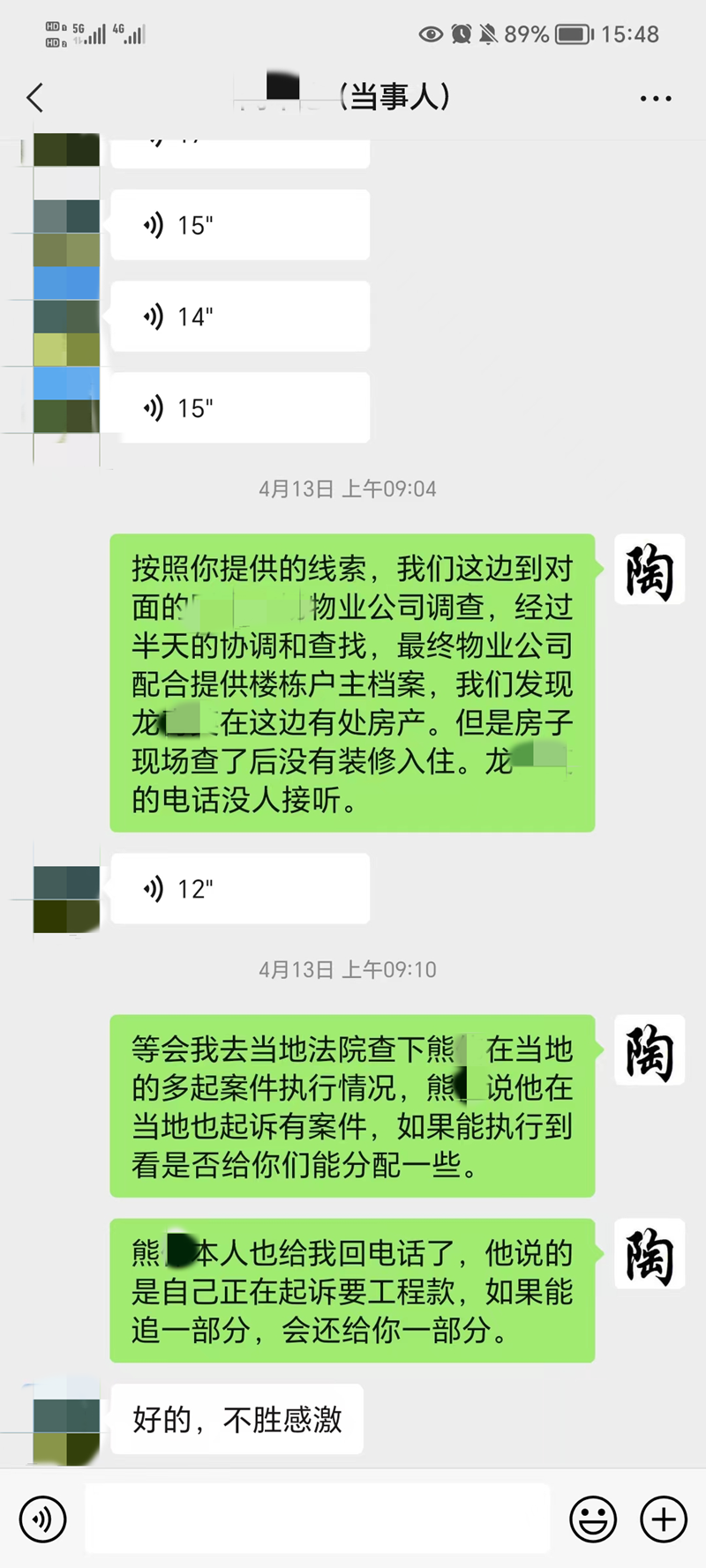The height and width of the screenshot is (1568, 706).
Task: Go back to the chat list
Action: pos(35,97)
